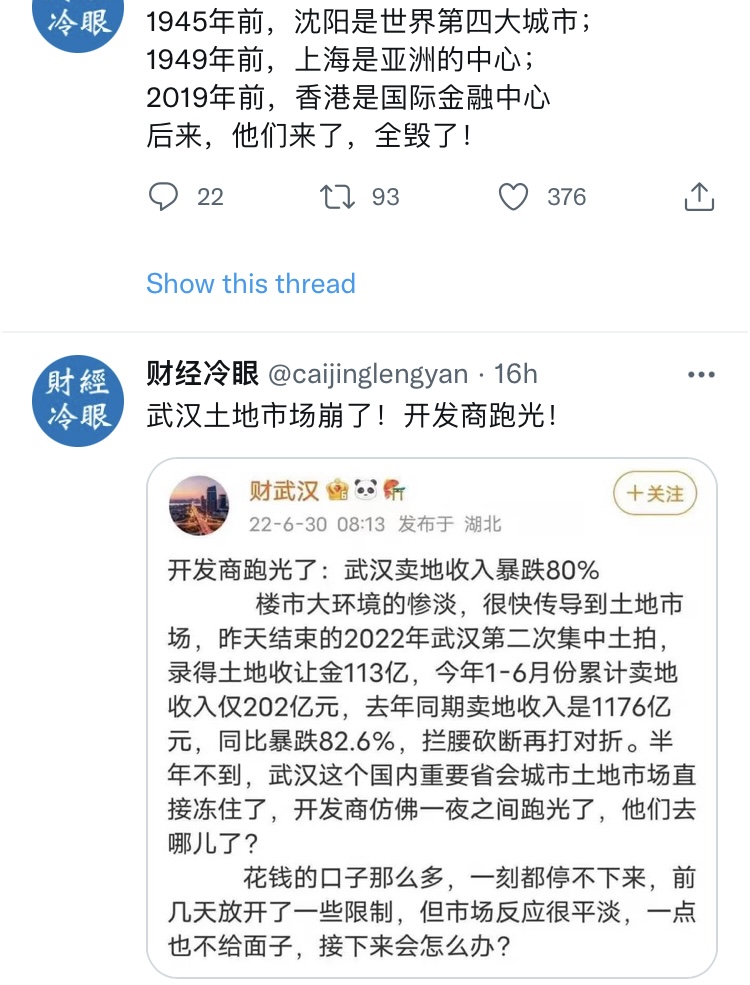
Task: Like the tweet with 376 likes
Action: pos(513,197)
